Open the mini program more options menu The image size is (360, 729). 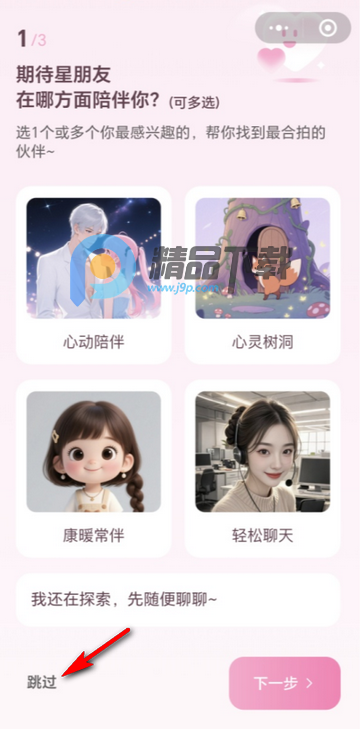pyautogui.click(x=279, y=28)
